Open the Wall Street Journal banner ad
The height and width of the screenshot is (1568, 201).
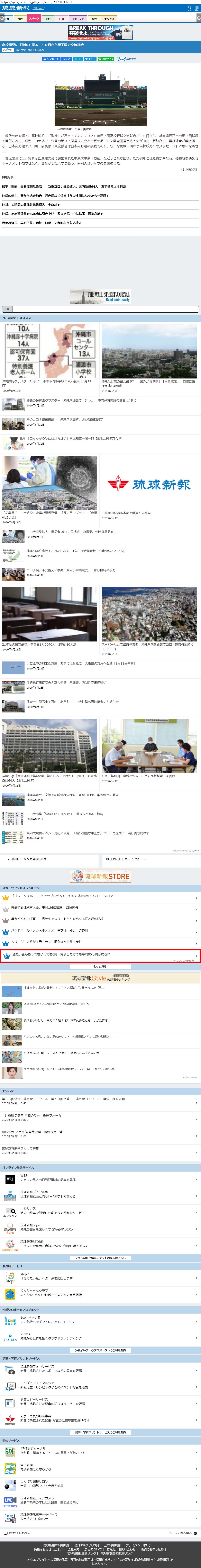coord(101,296)
